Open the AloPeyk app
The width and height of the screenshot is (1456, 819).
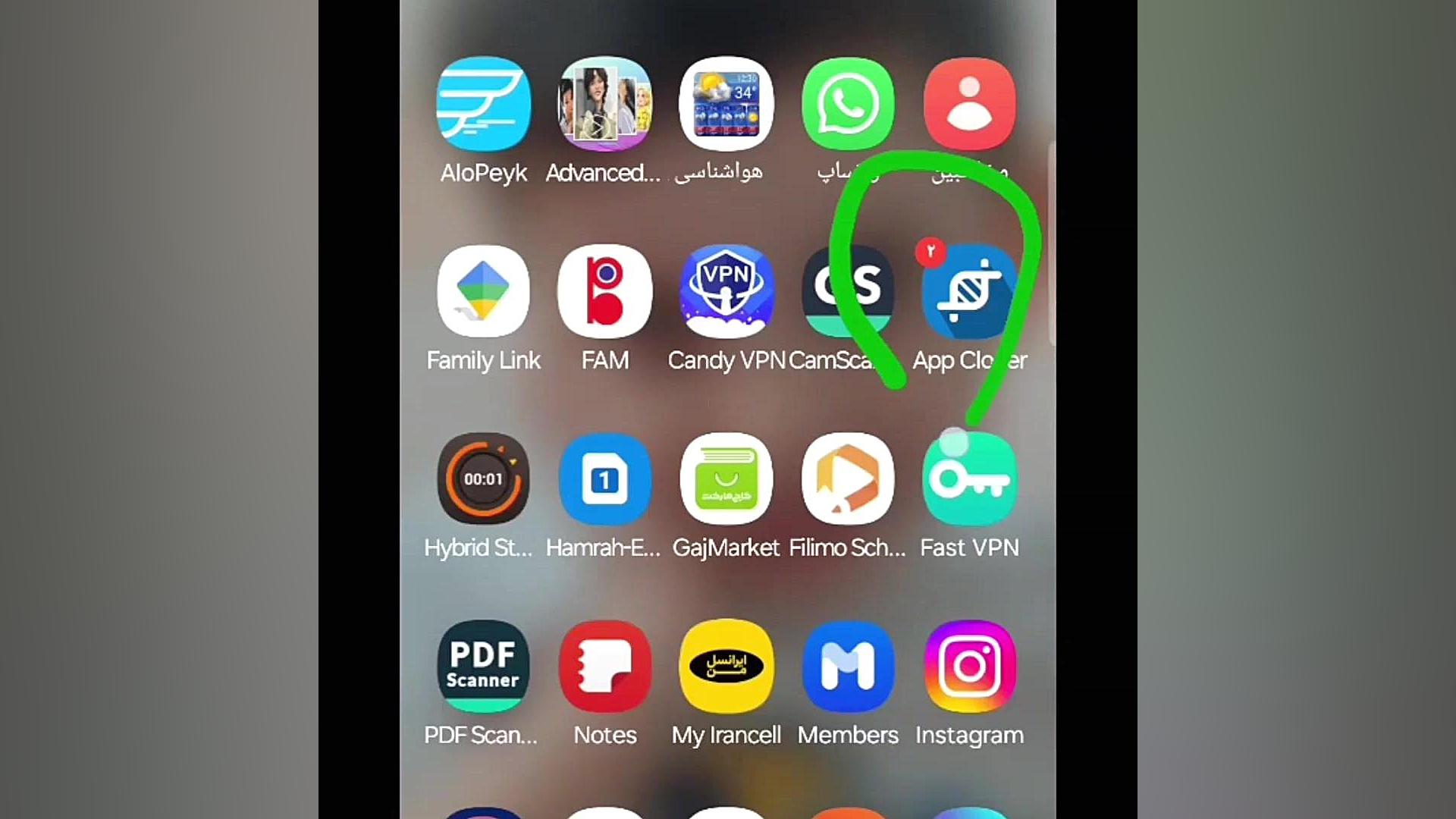coord(483,104)
